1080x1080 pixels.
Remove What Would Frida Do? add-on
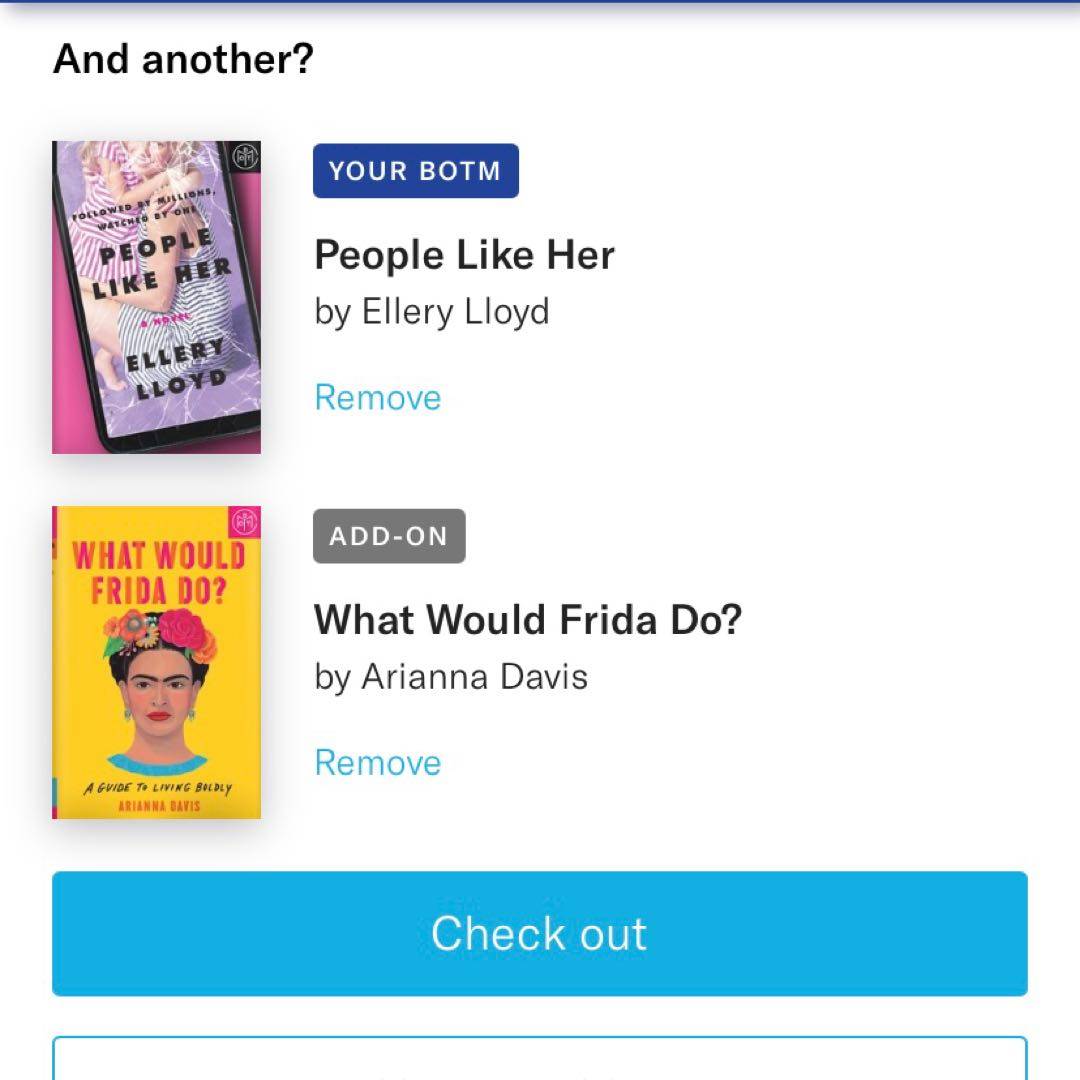[377, 763]
